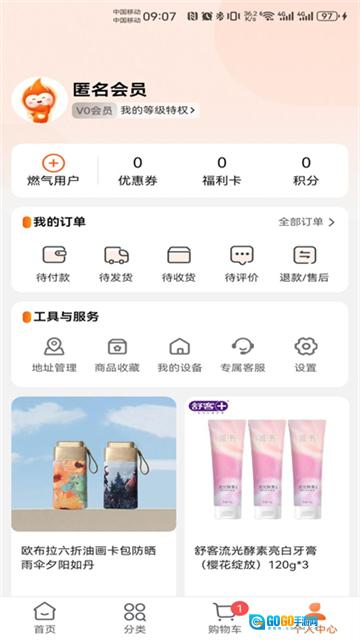The height and width of the screenshot is (640, 360).
Task: Open 商品收藏 saved products
Action: [x=117, y=355]
